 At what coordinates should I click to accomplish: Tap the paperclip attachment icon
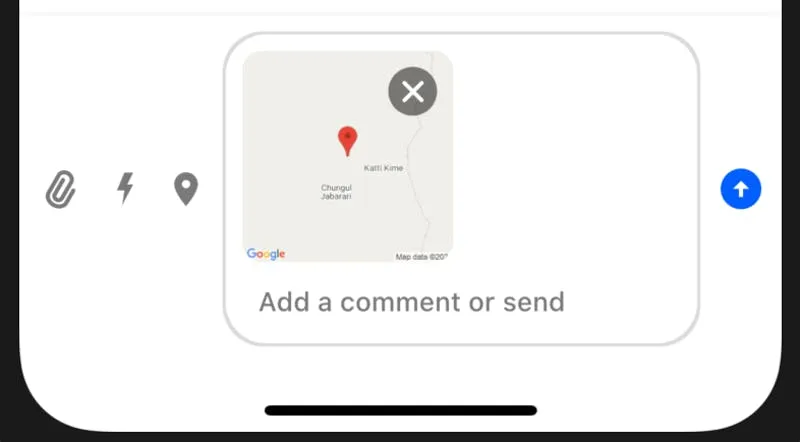click(x=61, y=188)
